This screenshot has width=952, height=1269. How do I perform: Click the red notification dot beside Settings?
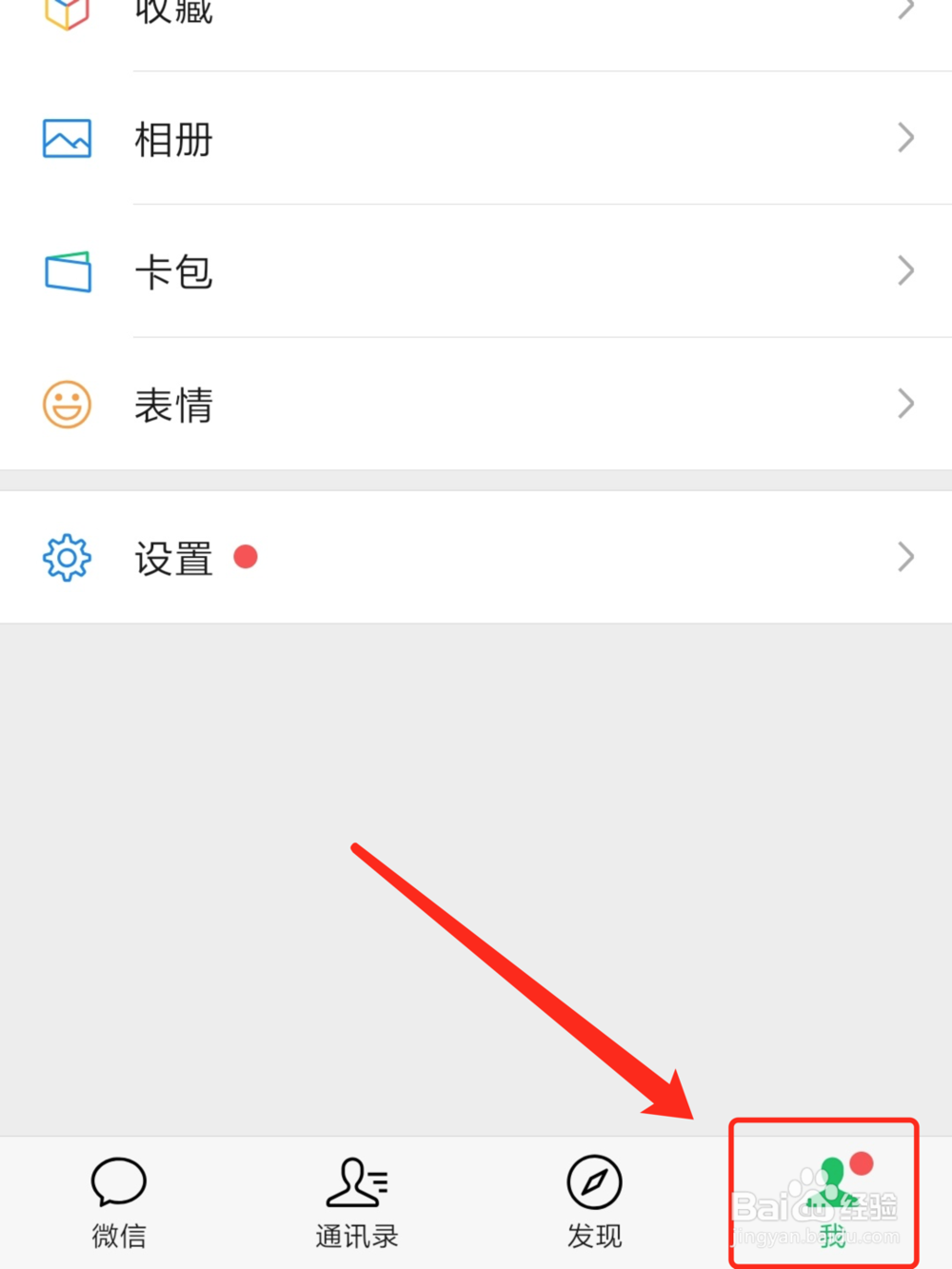tap(246, 558)
